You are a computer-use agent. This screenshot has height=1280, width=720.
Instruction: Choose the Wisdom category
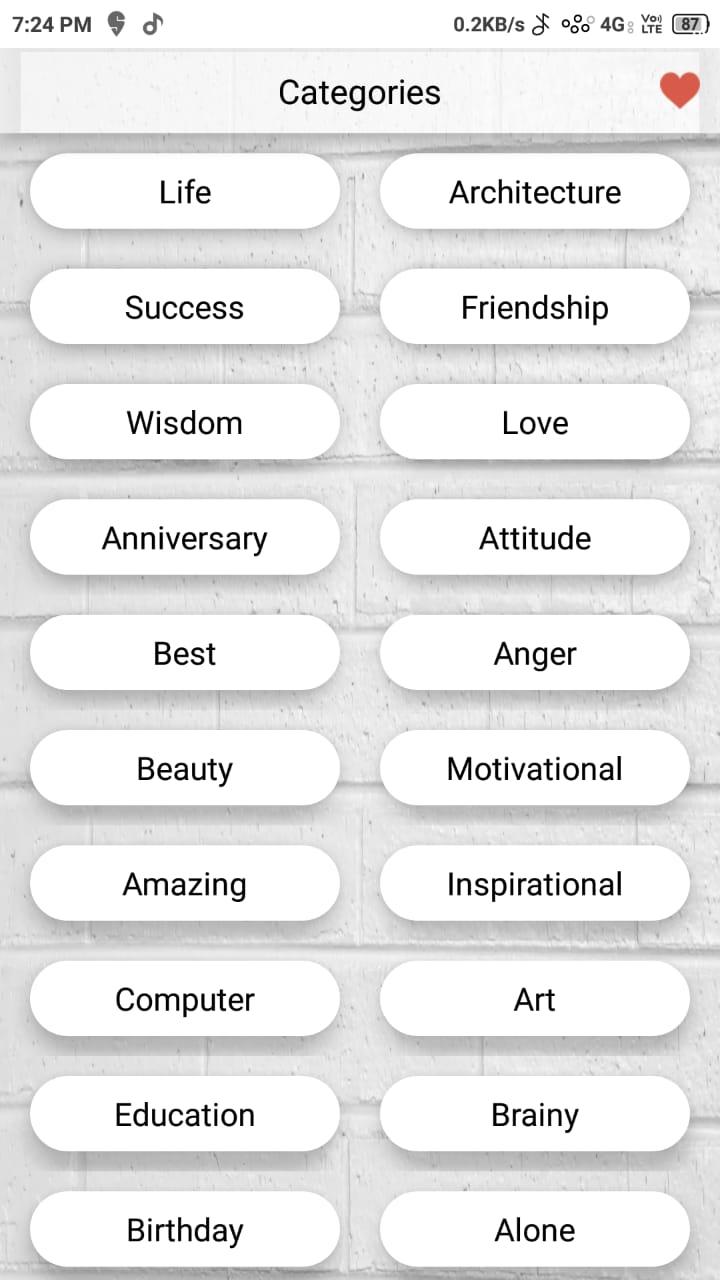(185, 422)
